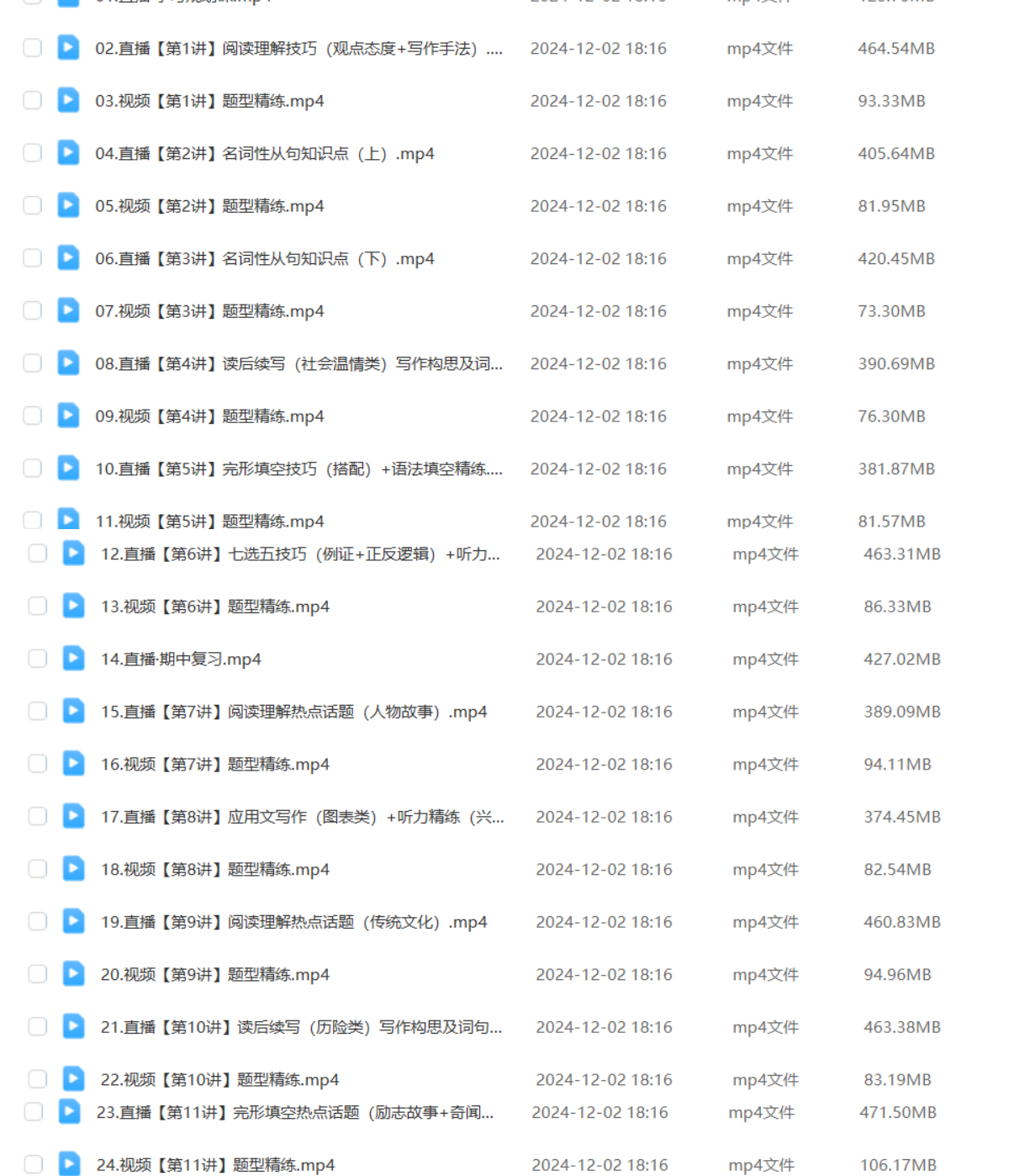Open file 19 阅读理解热点话题（传统文化）.mp4

(293, 922)
